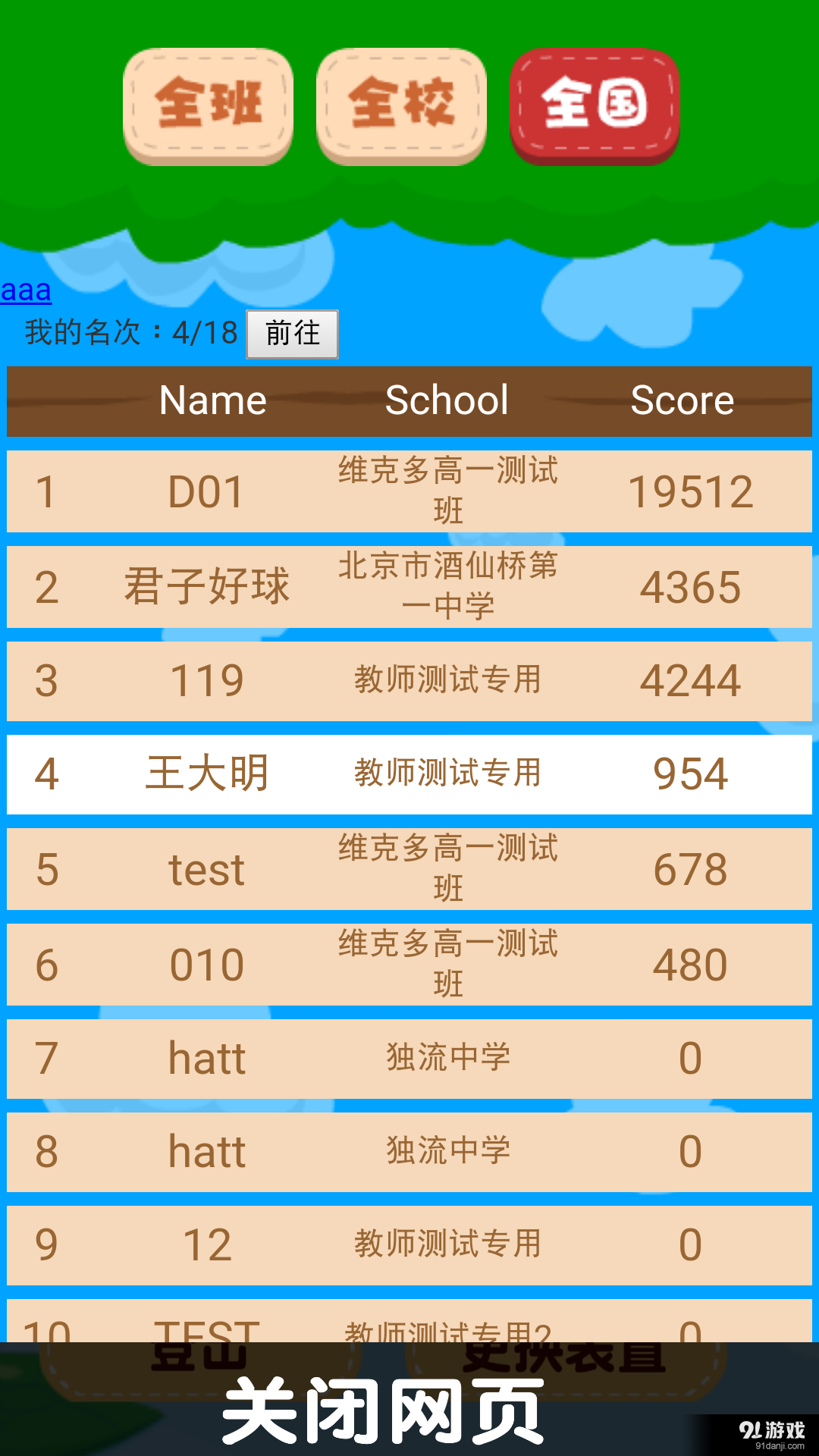Select rank 9 player 12
Viewport: 819px width, 1456px height.
click(409, 1244)
